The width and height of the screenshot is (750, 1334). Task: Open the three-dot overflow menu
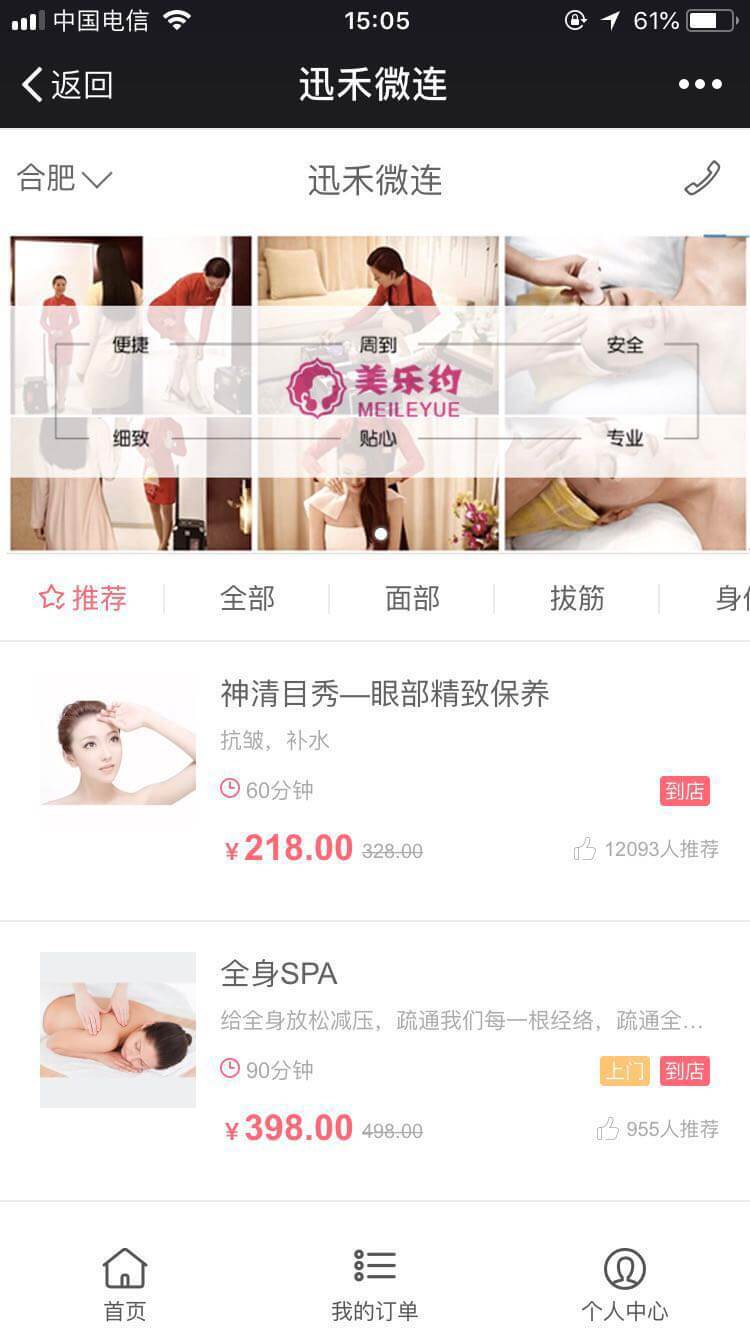700,85
